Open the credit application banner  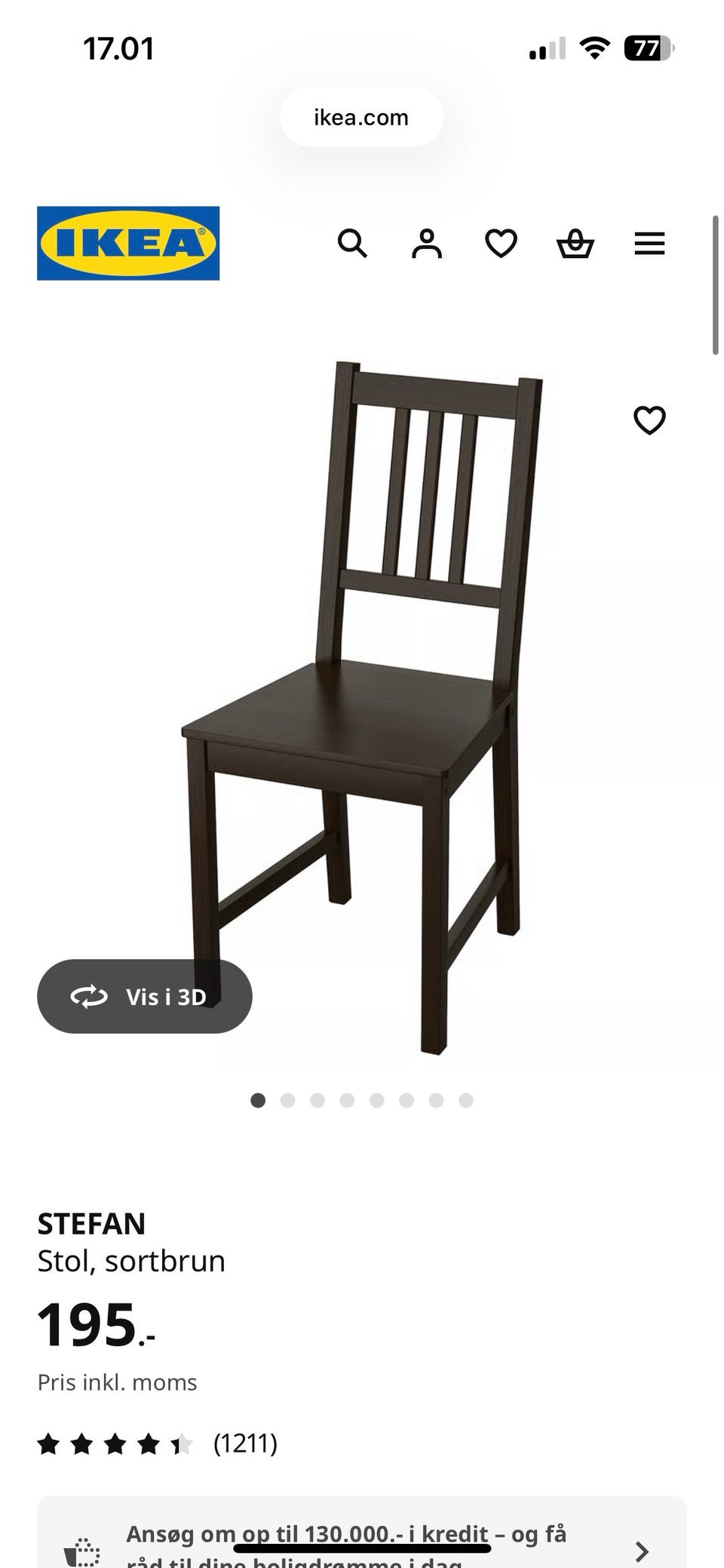[x=362, y=1539]
